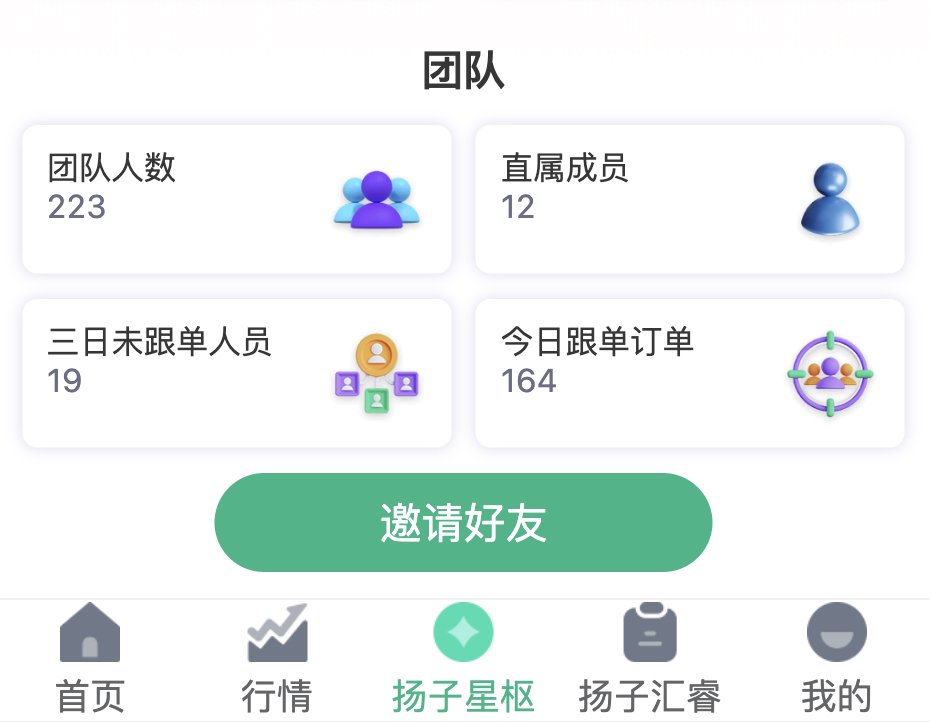The width and height of the screenshot is (931, 722).
Task: View 三日未跟单人员 list
Action: (x=237, y=373)
